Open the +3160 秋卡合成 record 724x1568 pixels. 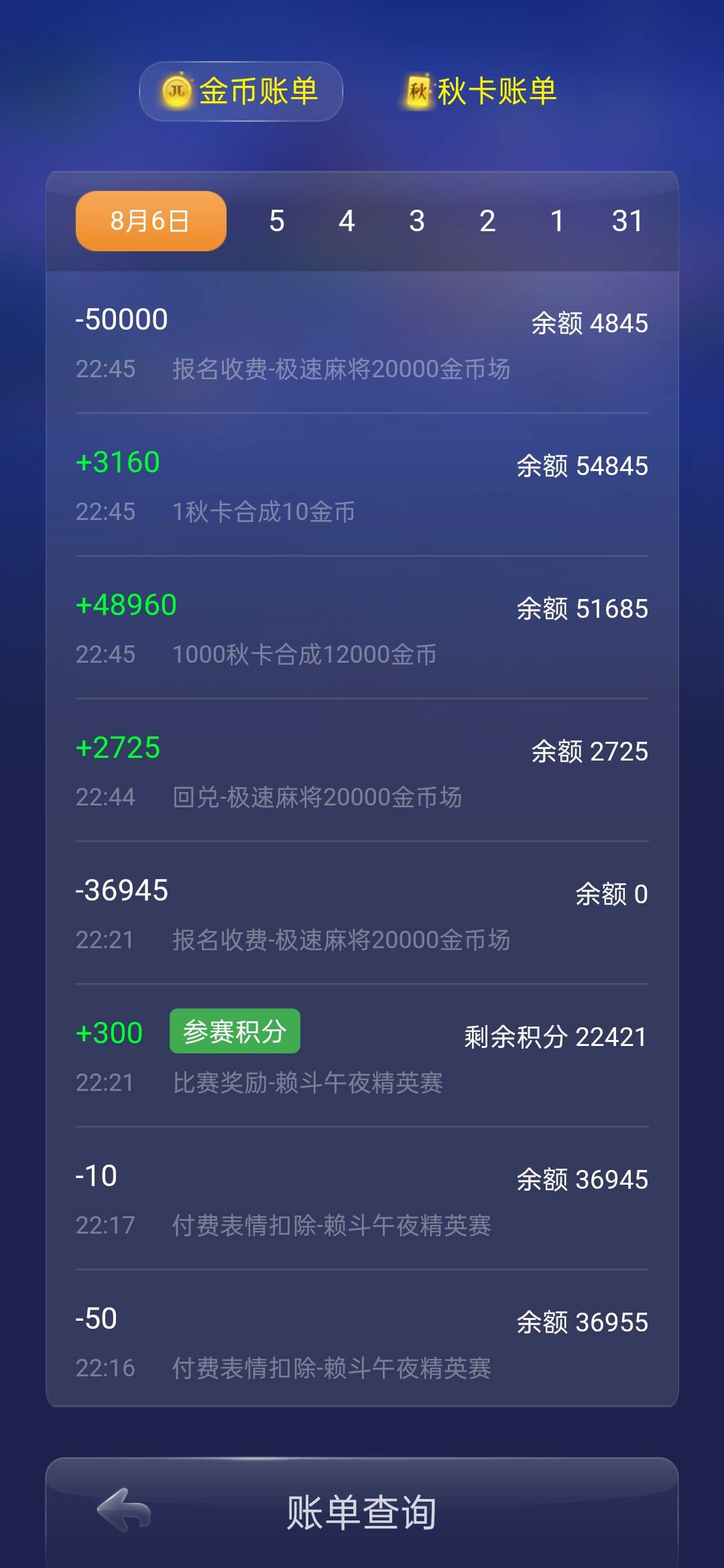tap(362, 482)
